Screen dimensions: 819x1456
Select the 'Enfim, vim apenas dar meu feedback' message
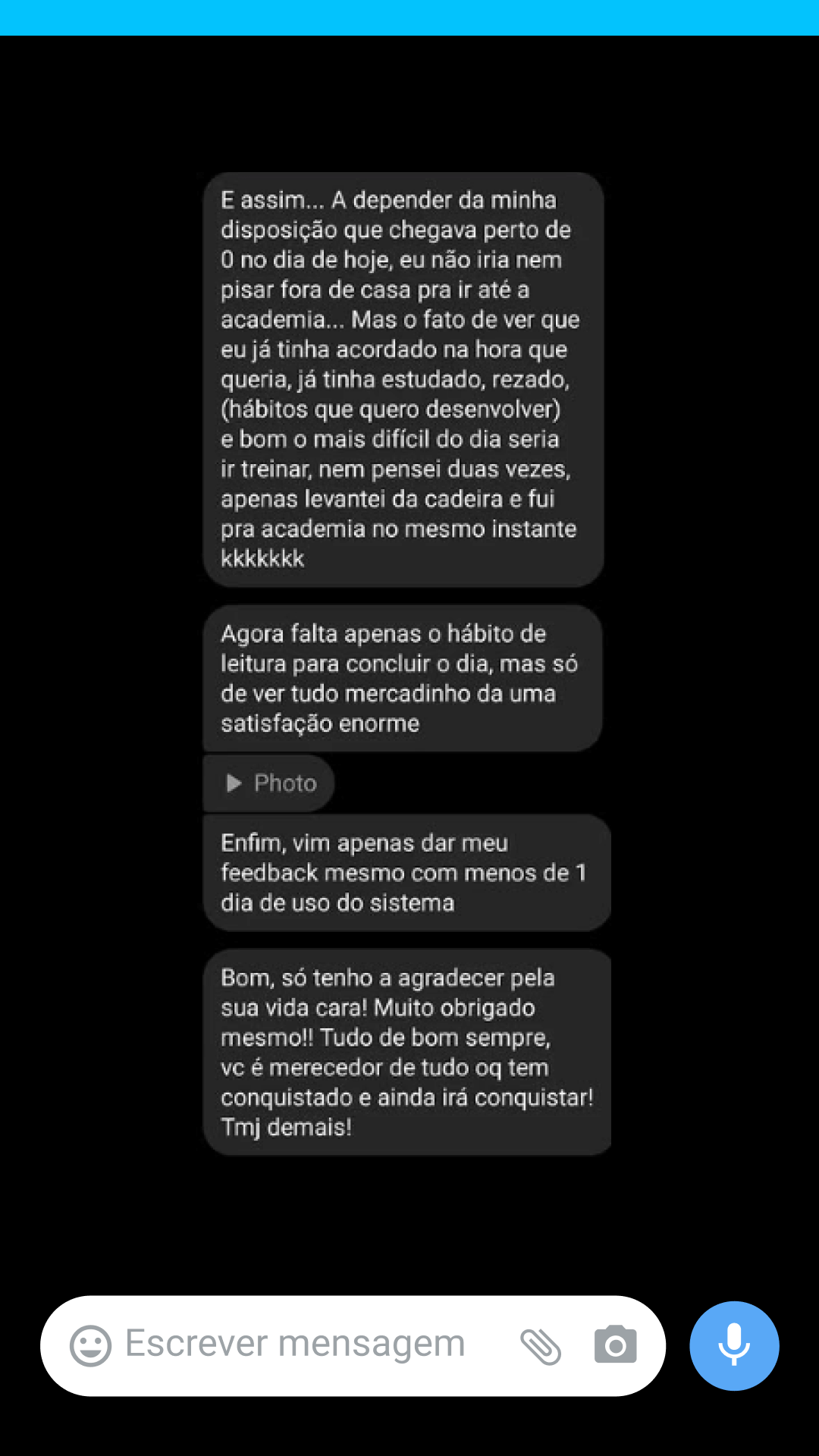point(406,872)
